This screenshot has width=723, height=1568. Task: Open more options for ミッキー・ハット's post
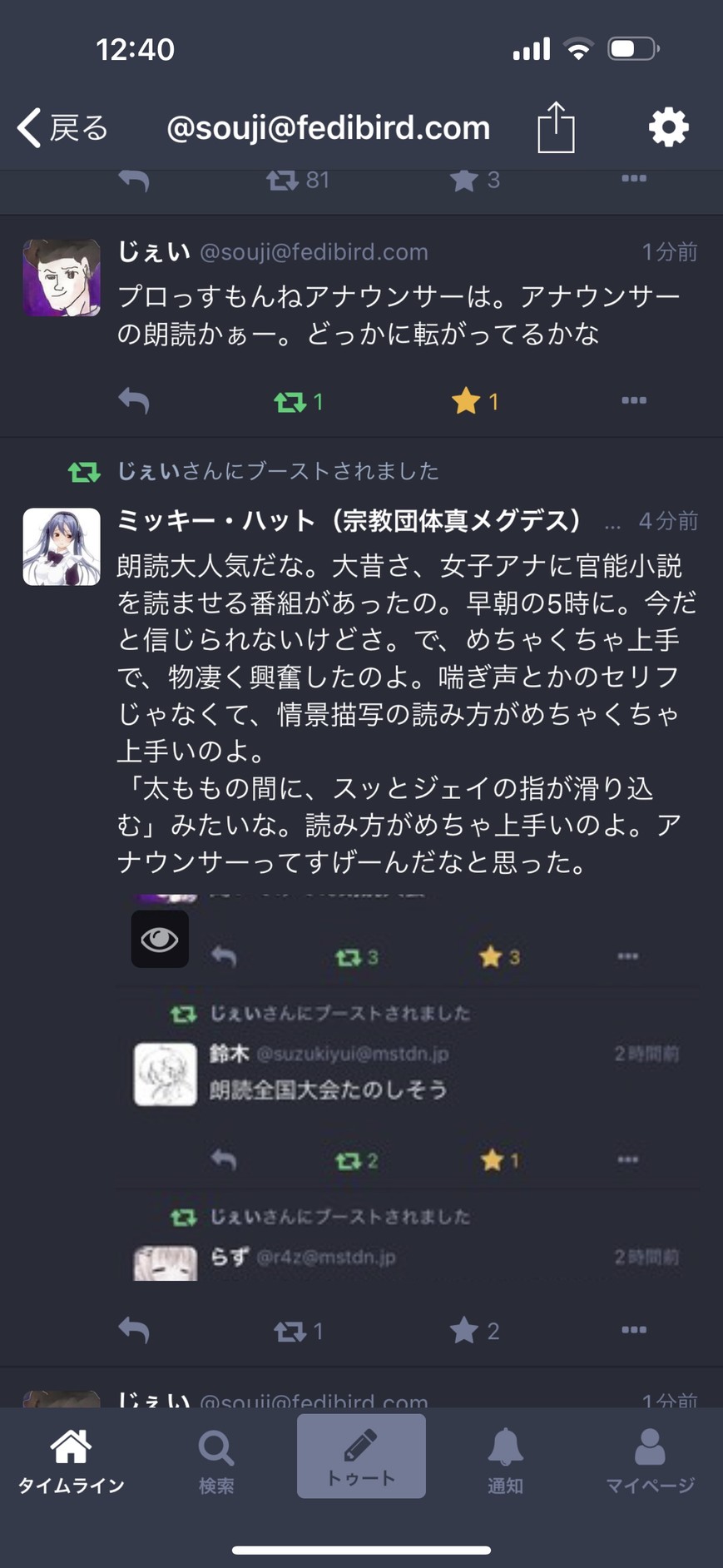tap(633, 1330)
